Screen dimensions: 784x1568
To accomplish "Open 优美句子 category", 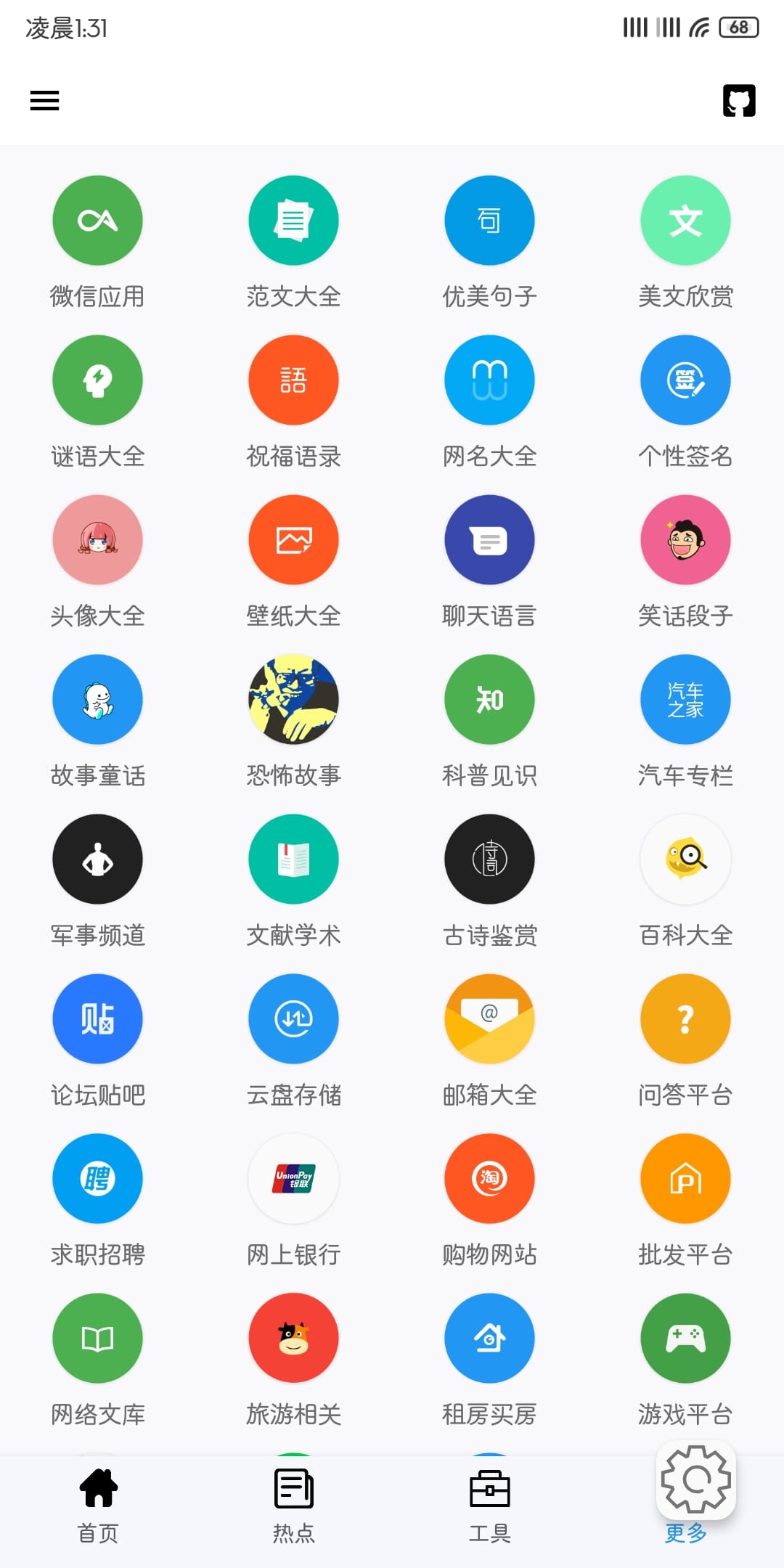I will [489, 221].
